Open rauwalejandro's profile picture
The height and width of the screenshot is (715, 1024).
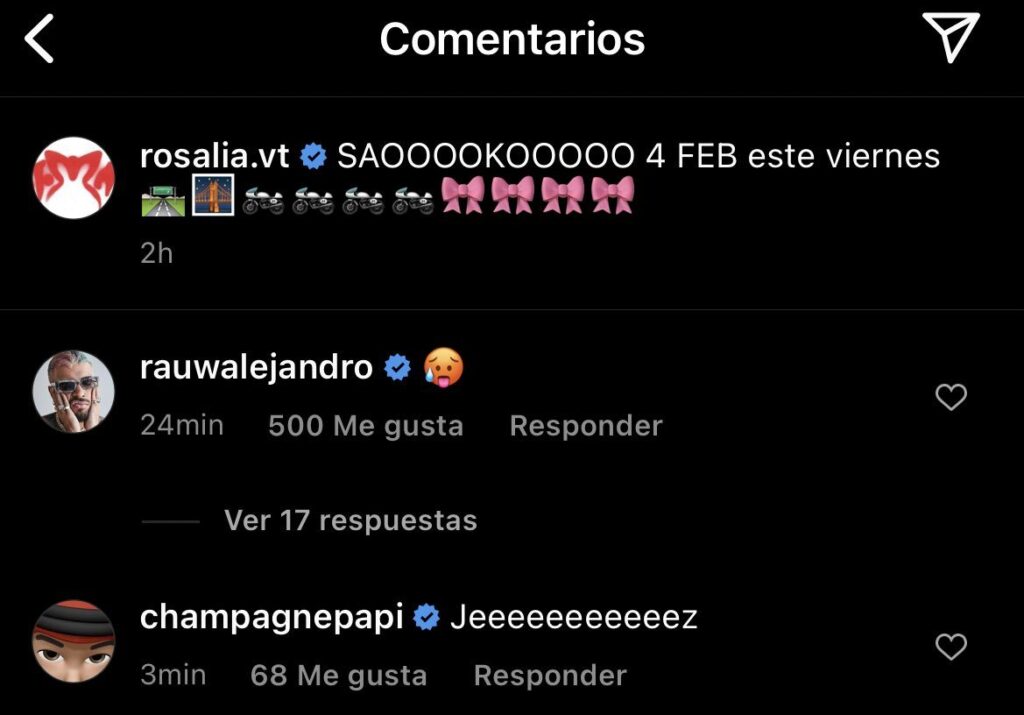(74, 392)
